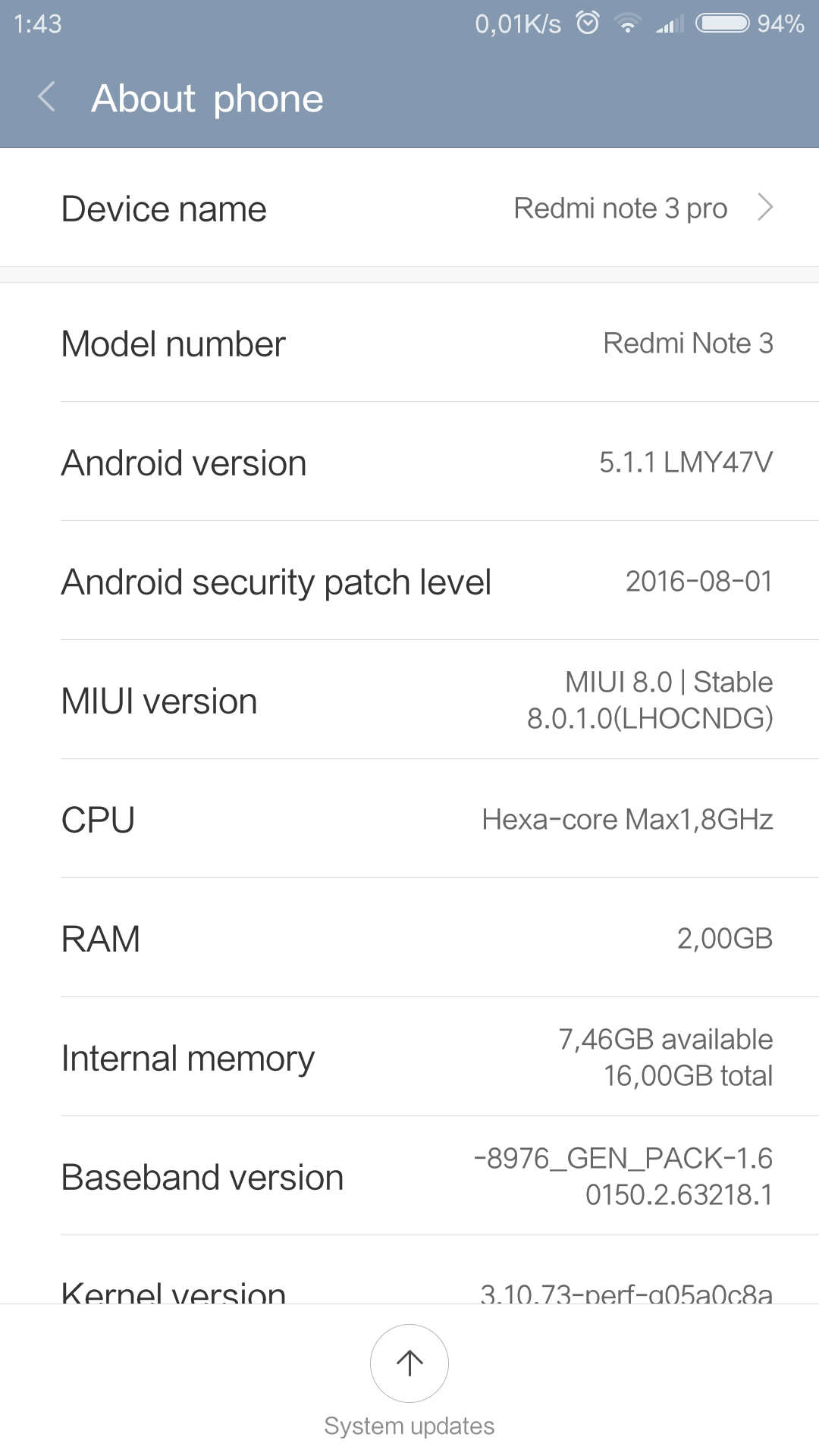Tap the Model number row

point(409,343)
